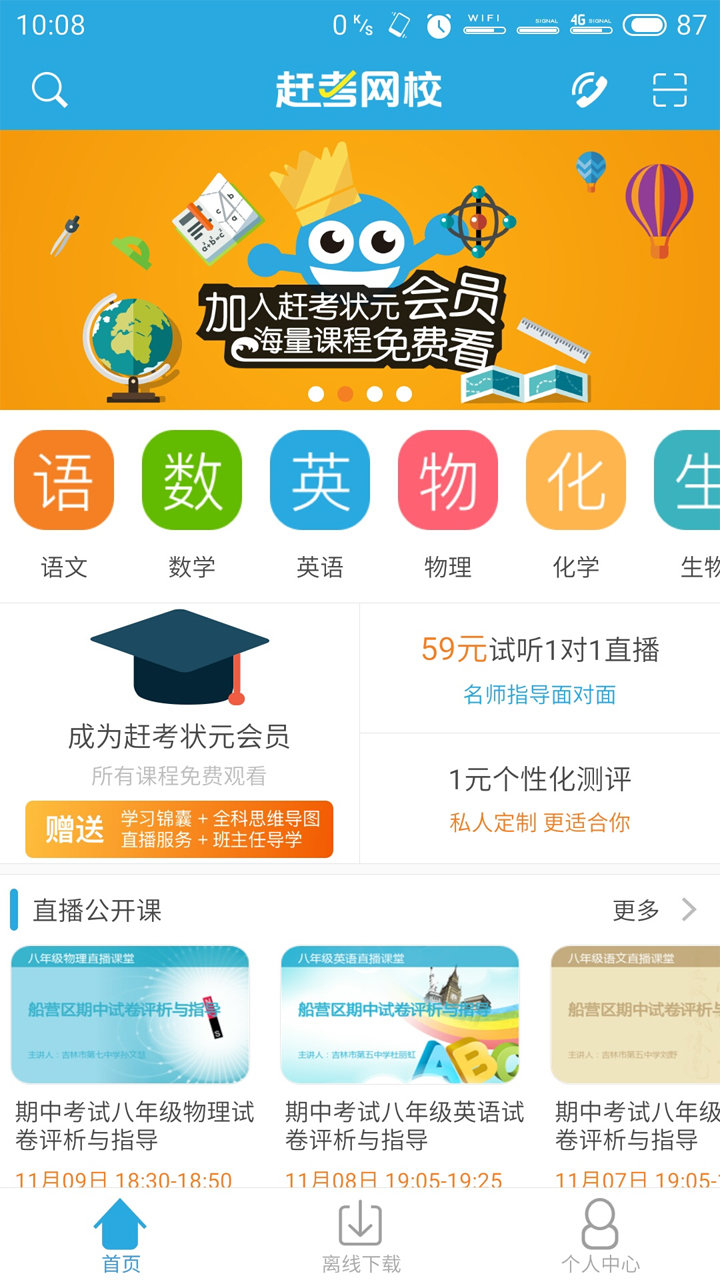Select the 语文 (Chinese) subject icon
This screenshot has height=1280, width=720.
(x=63, y=480)
